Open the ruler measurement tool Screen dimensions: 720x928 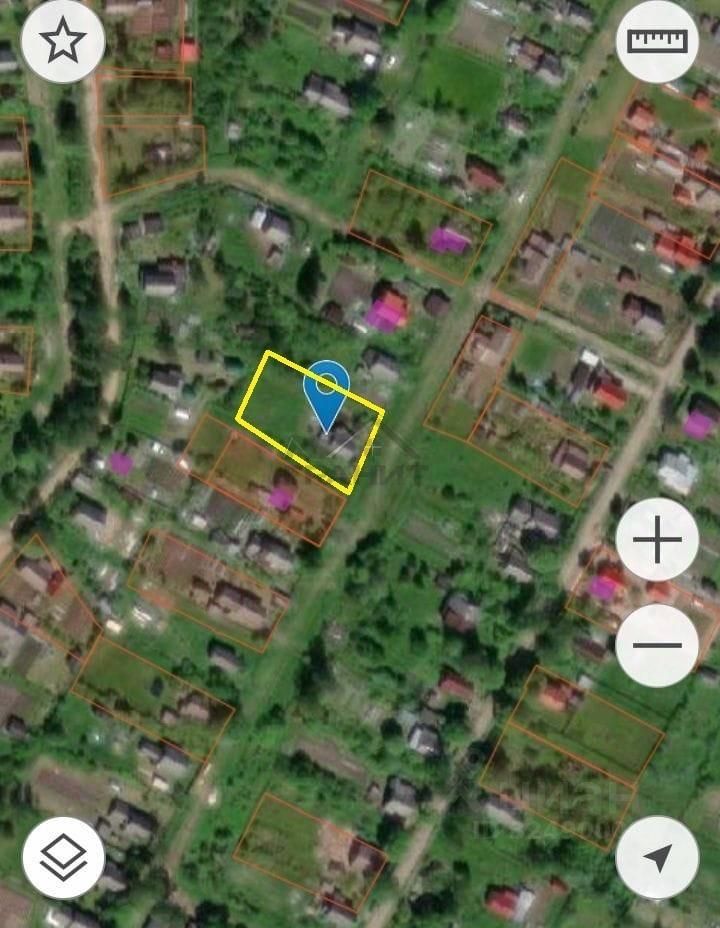click(x=657, y=41)
